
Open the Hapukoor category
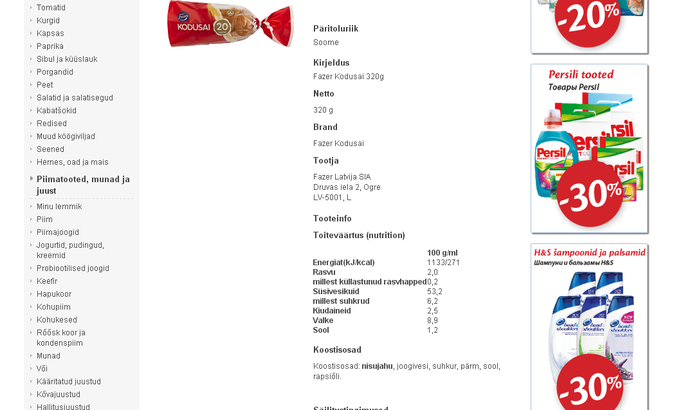tap(54, 294)
